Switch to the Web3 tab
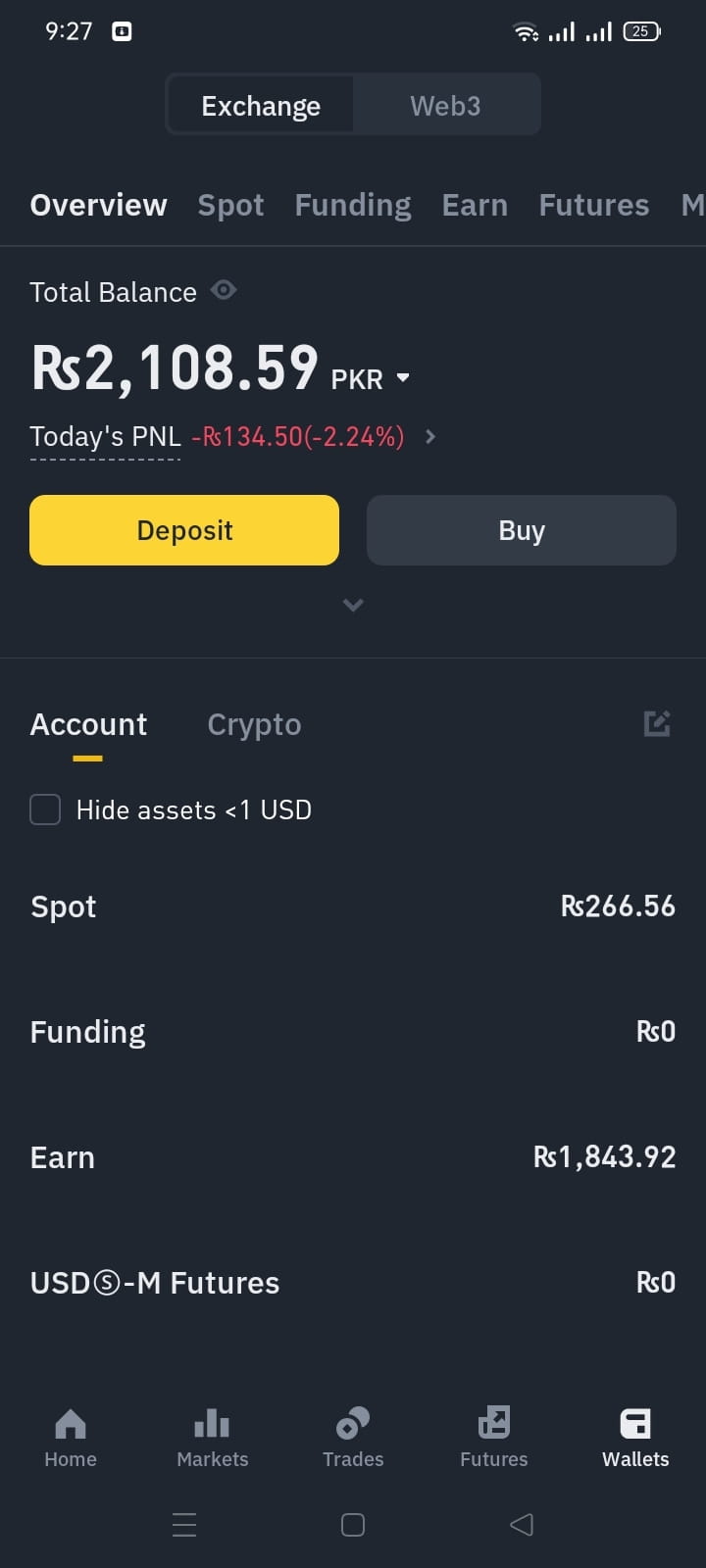706x1568 pixels. (446, 105)
